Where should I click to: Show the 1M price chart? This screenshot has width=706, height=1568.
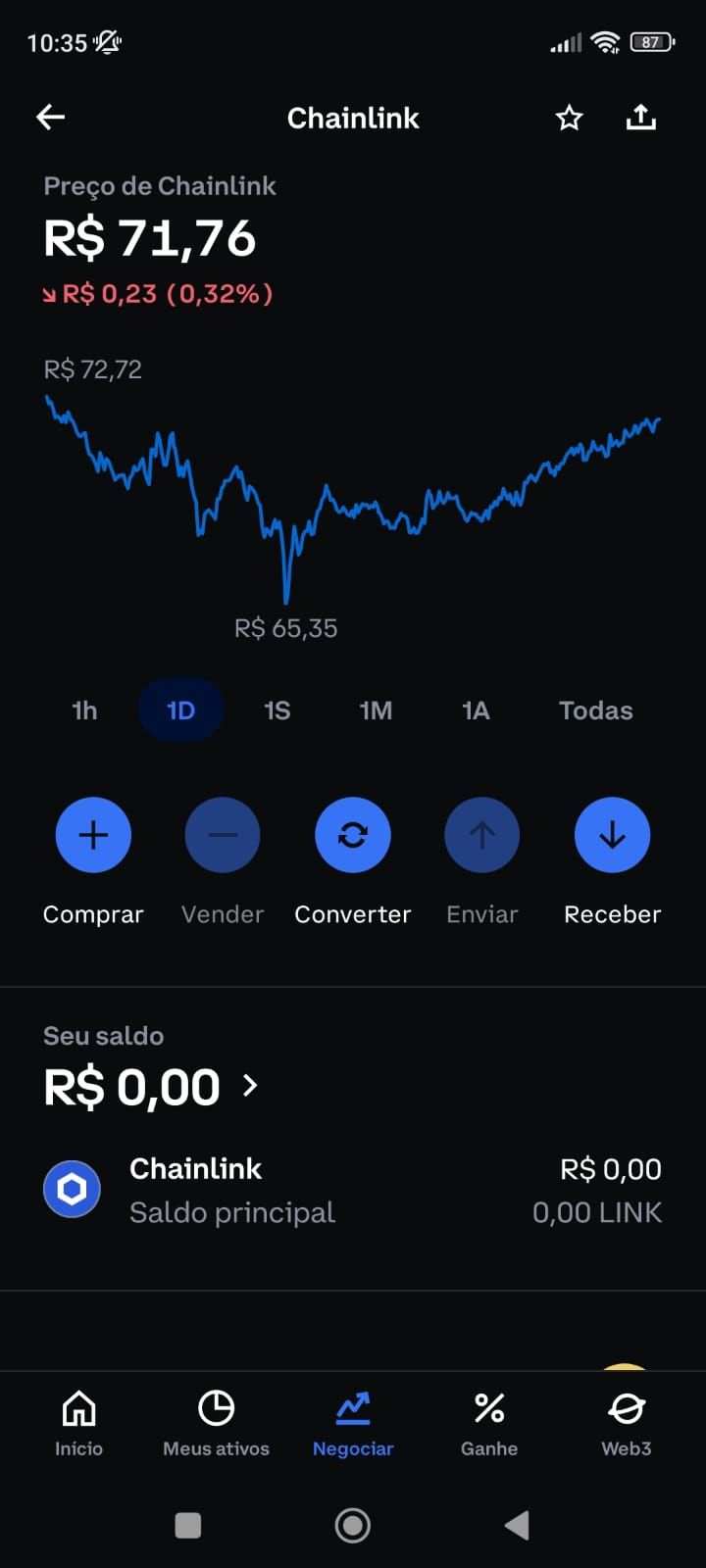click(x=376, y=710)
